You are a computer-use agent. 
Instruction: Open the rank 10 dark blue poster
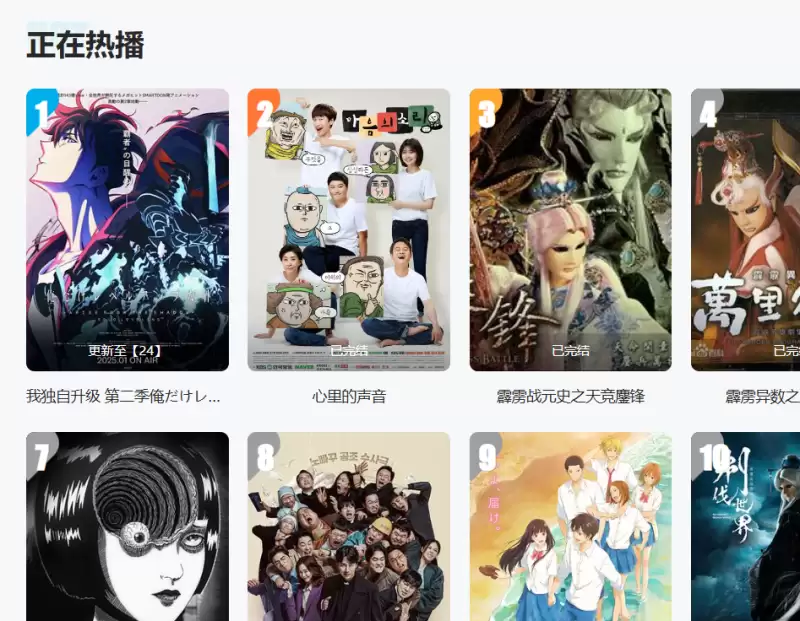[x=746, y=527]
